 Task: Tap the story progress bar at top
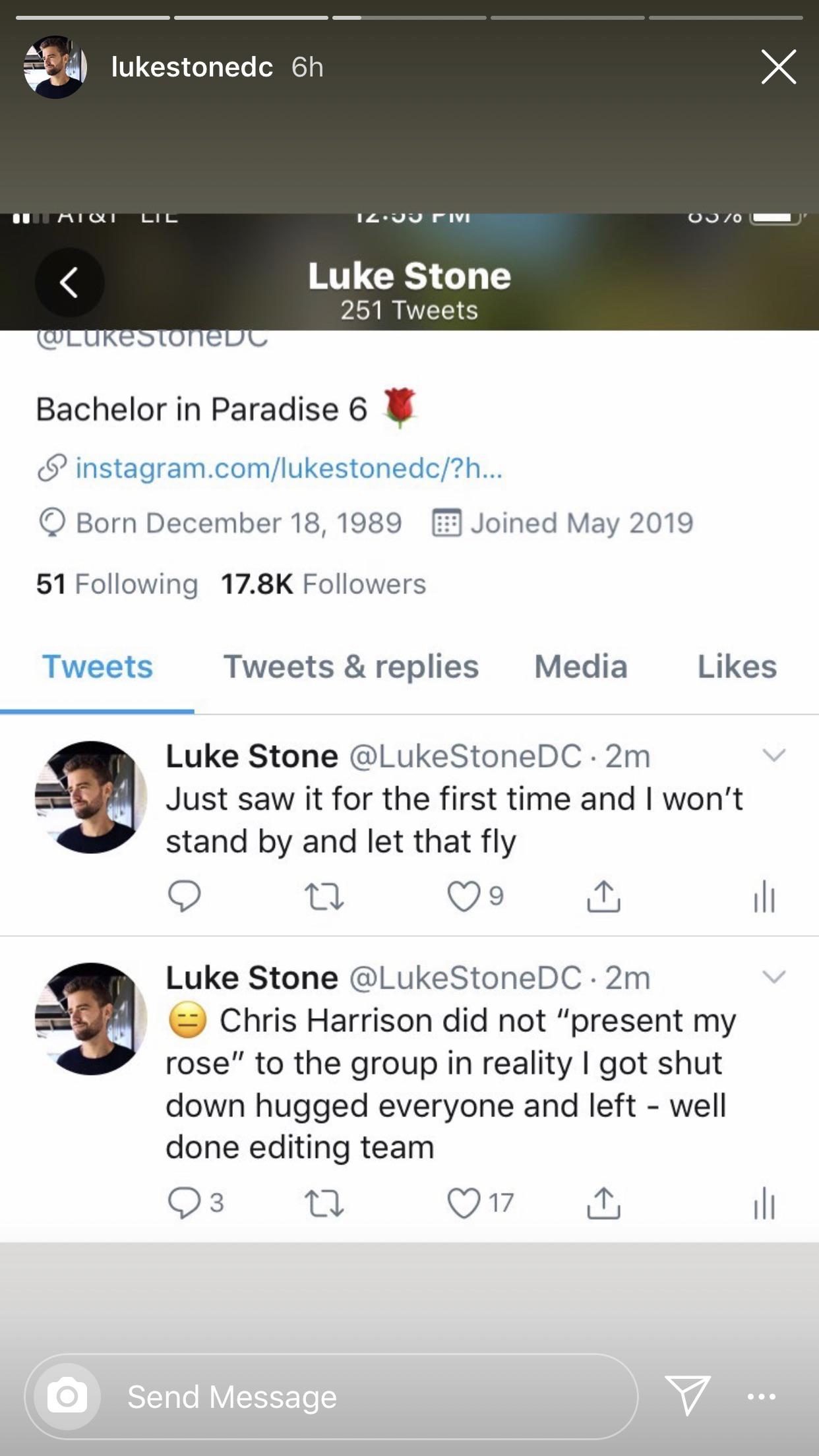[x=409, y=17]
